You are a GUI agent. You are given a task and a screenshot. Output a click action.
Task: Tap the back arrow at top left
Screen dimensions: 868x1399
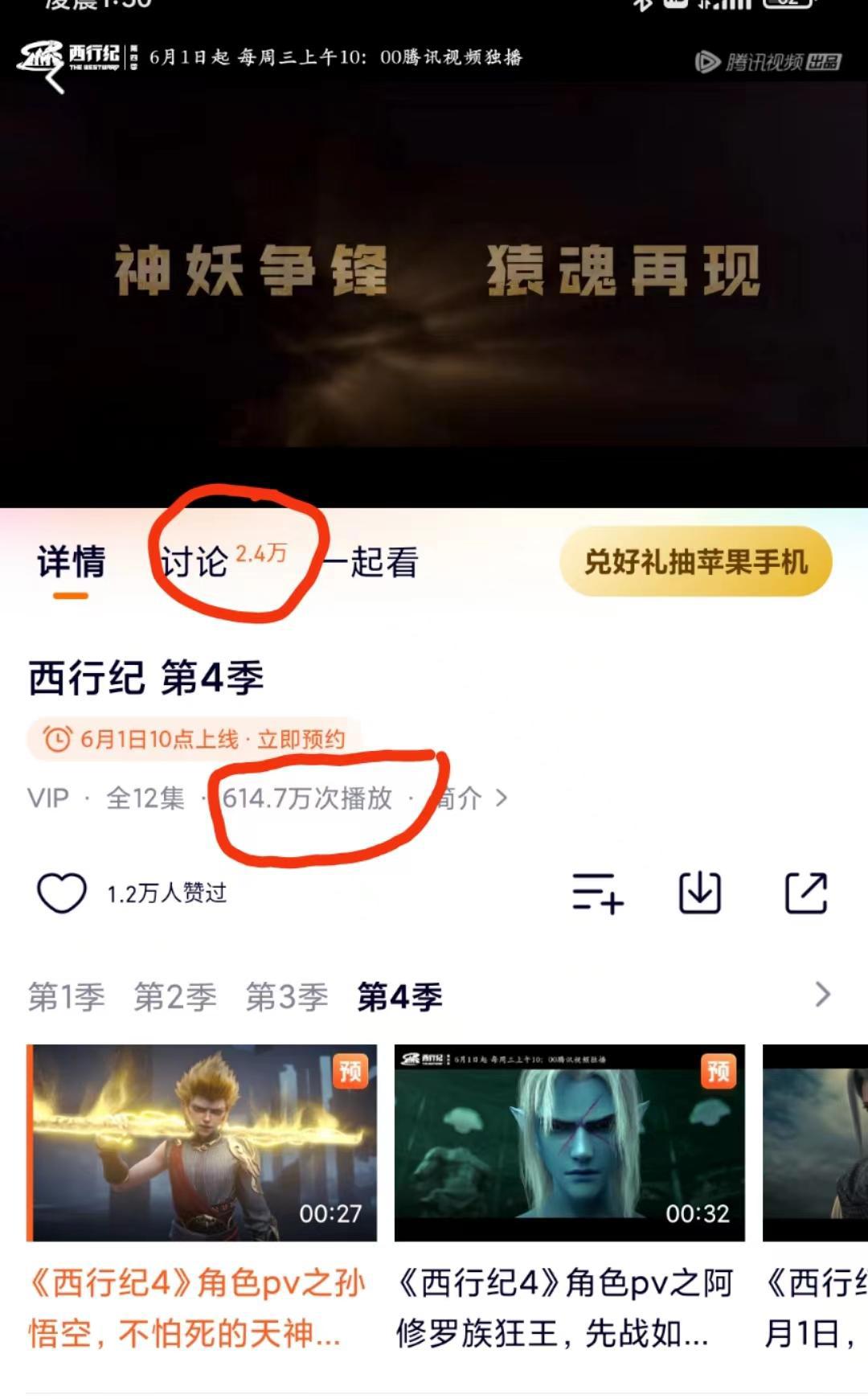(x=50, y=81)
